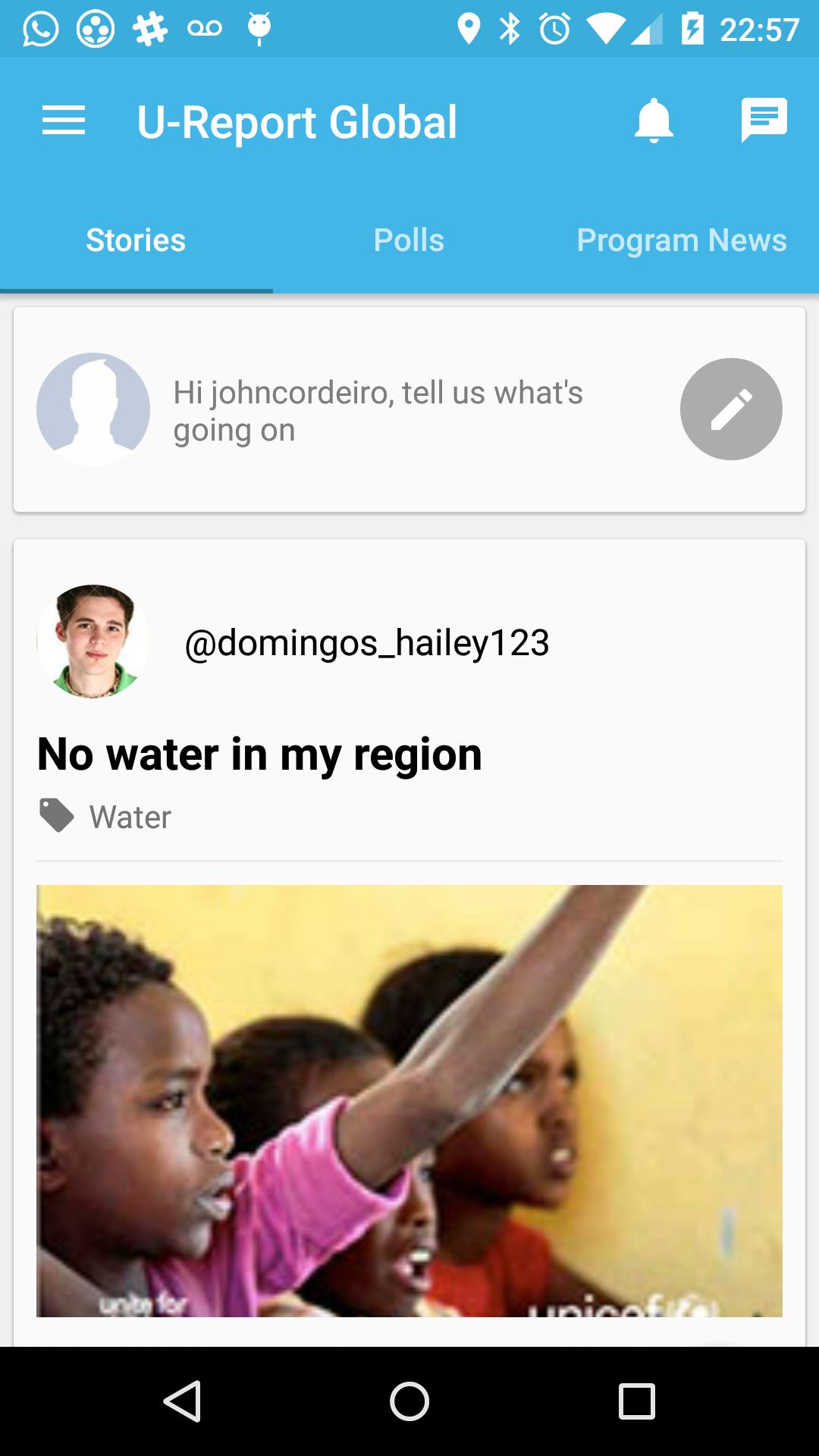Image resolution: width=819 pixels, height=1456 pixels.
Task: Open the hamburger navigation drawer
Action: [64, 121]
